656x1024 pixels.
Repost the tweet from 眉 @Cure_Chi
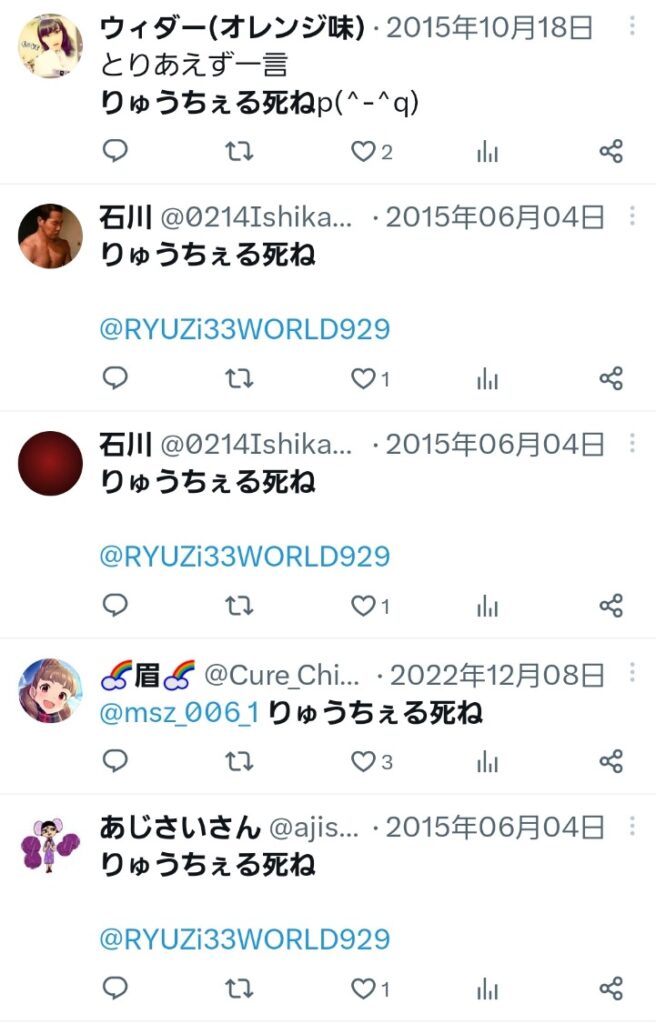tap(238, 762)
